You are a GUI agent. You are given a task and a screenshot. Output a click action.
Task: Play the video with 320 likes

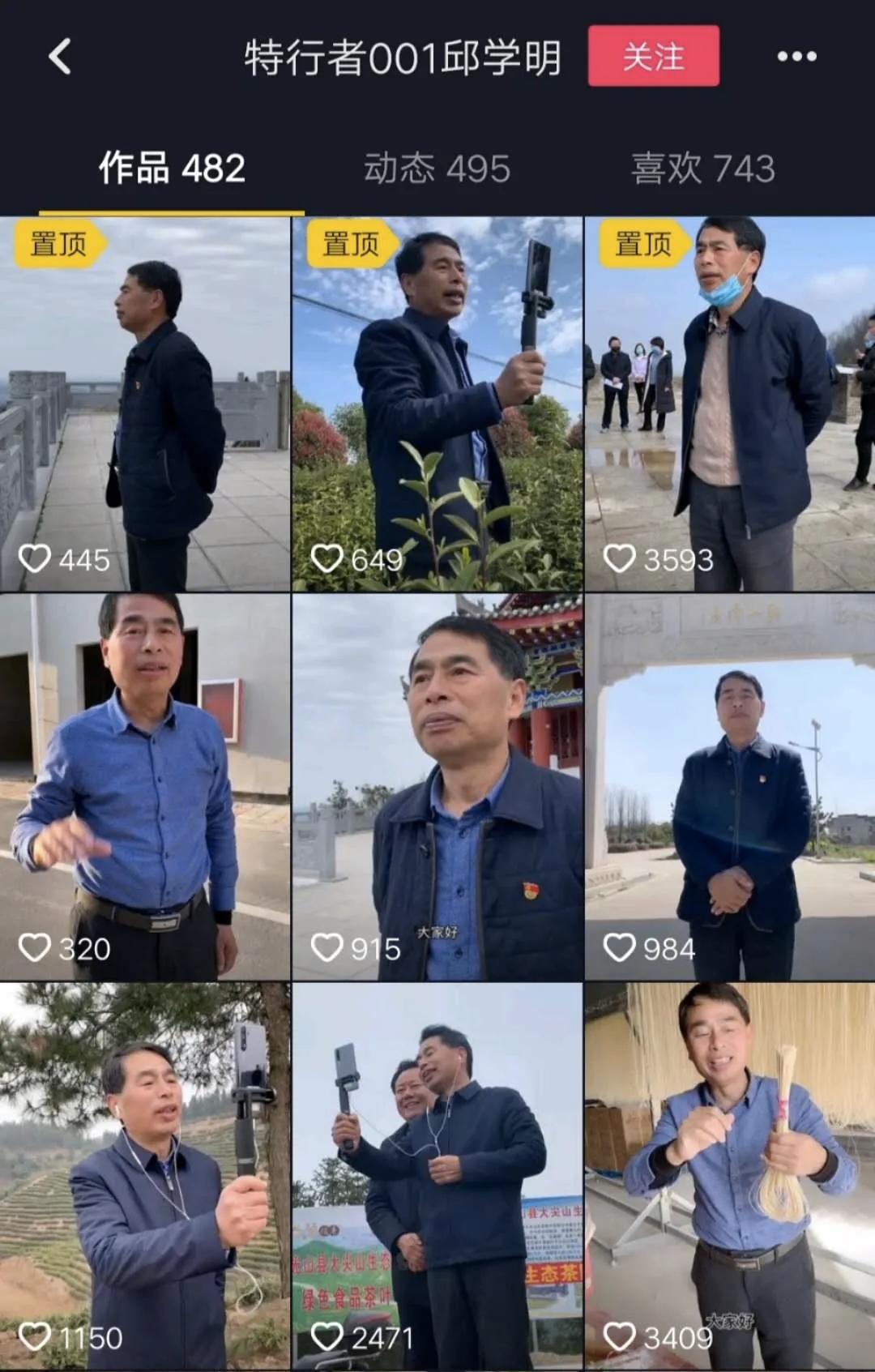tap(145, 786)
